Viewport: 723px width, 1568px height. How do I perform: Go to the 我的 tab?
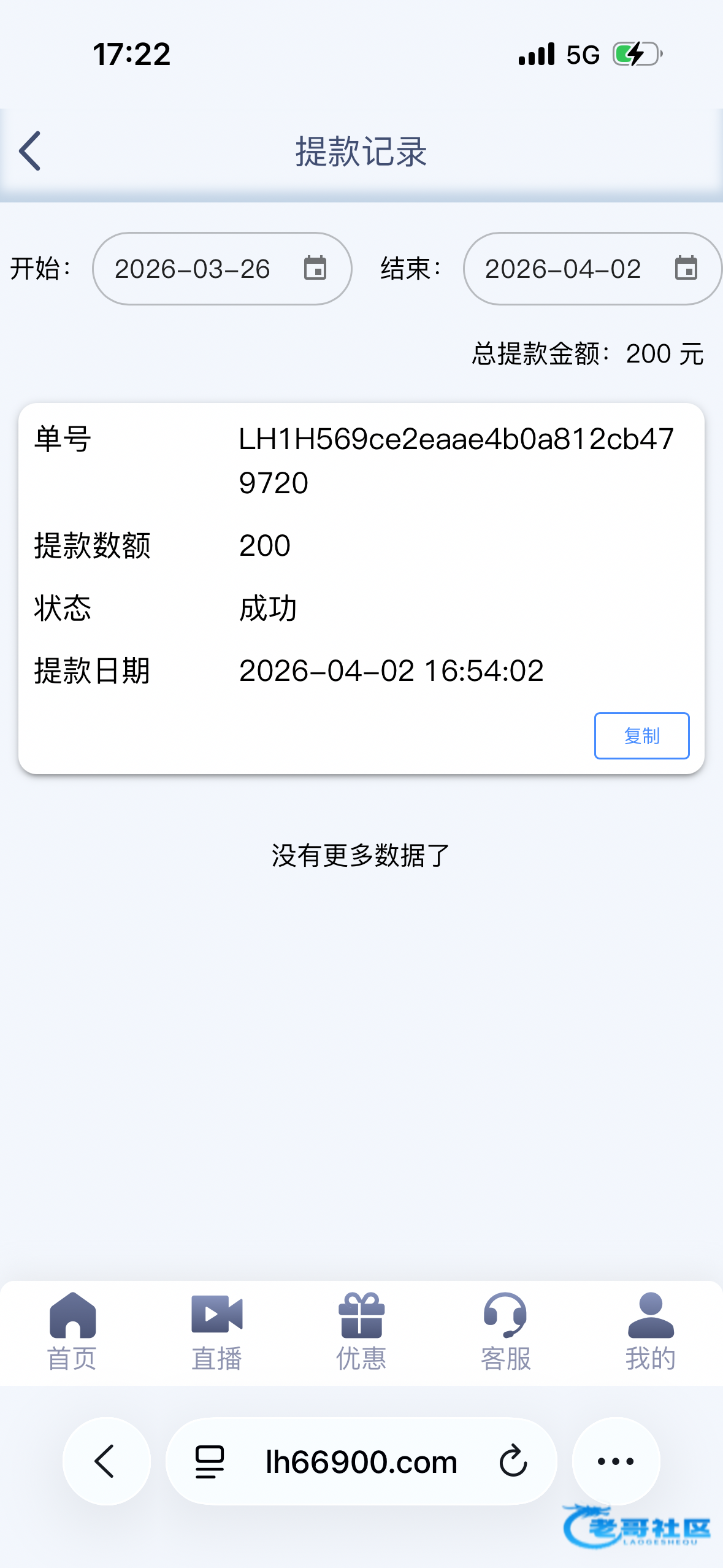pyautogui.click(x=650, y=1332)
